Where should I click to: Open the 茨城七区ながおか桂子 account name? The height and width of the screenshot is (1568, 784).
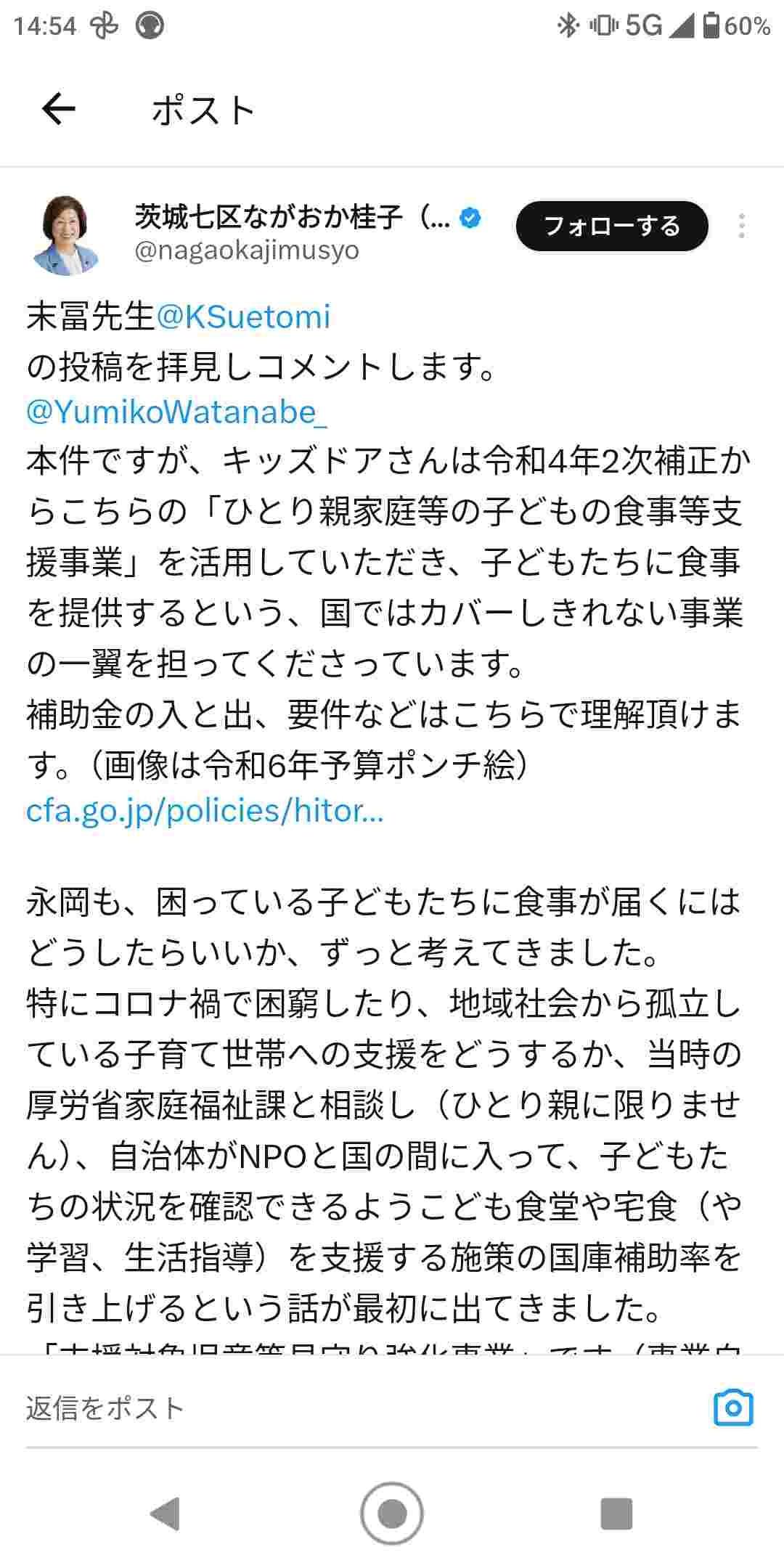[x=292, y=216]
